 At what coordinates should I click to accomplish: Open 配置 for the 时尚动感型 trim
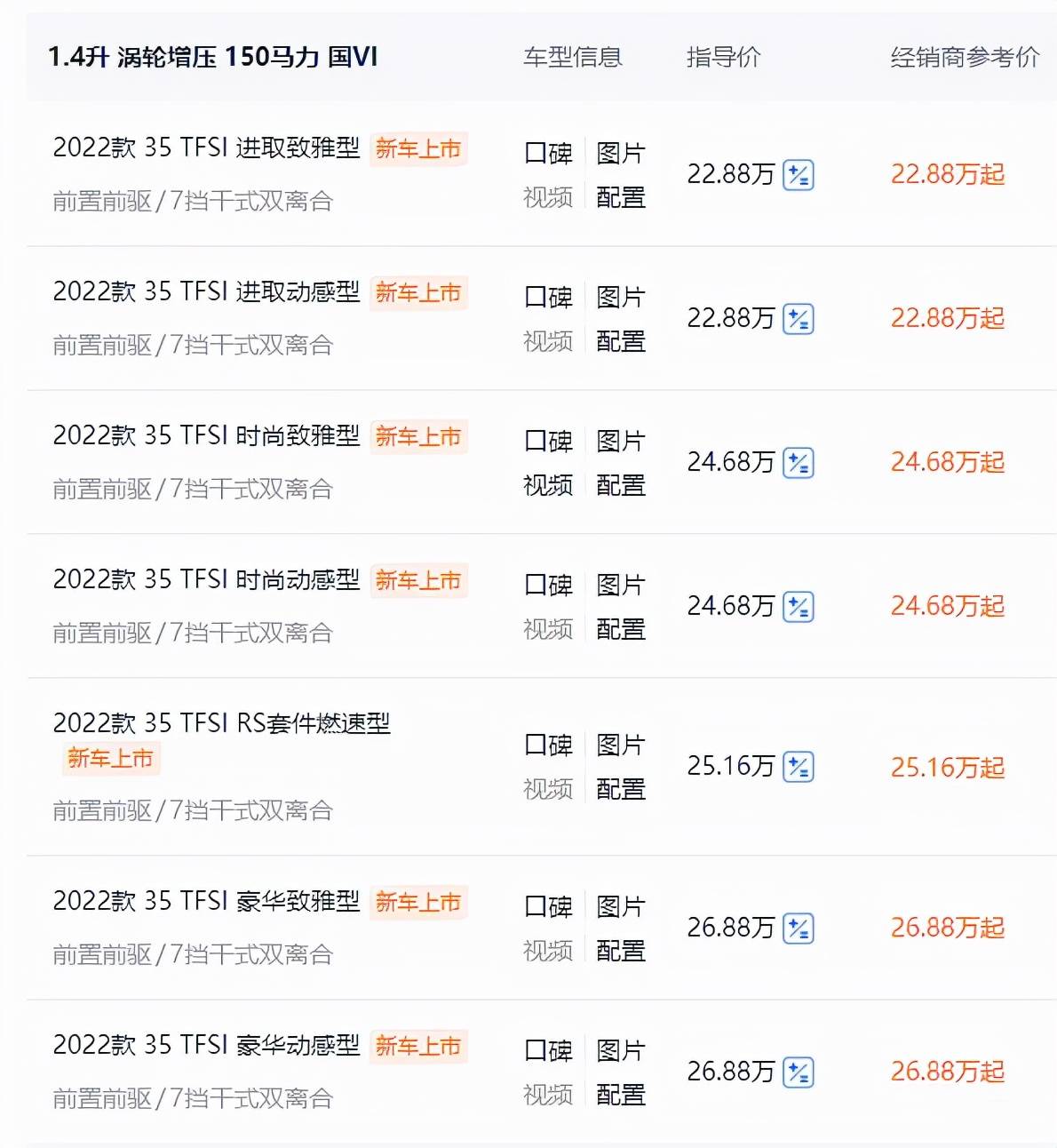click(621, 629)
